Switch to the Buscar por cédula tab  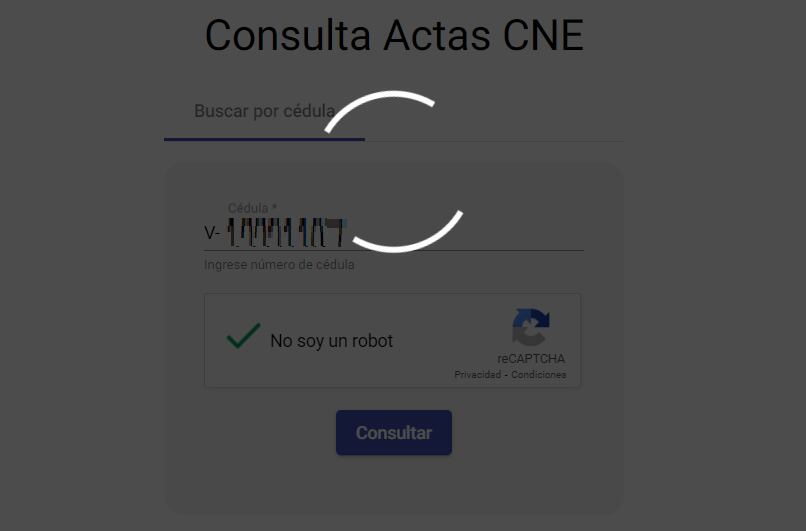264,111
